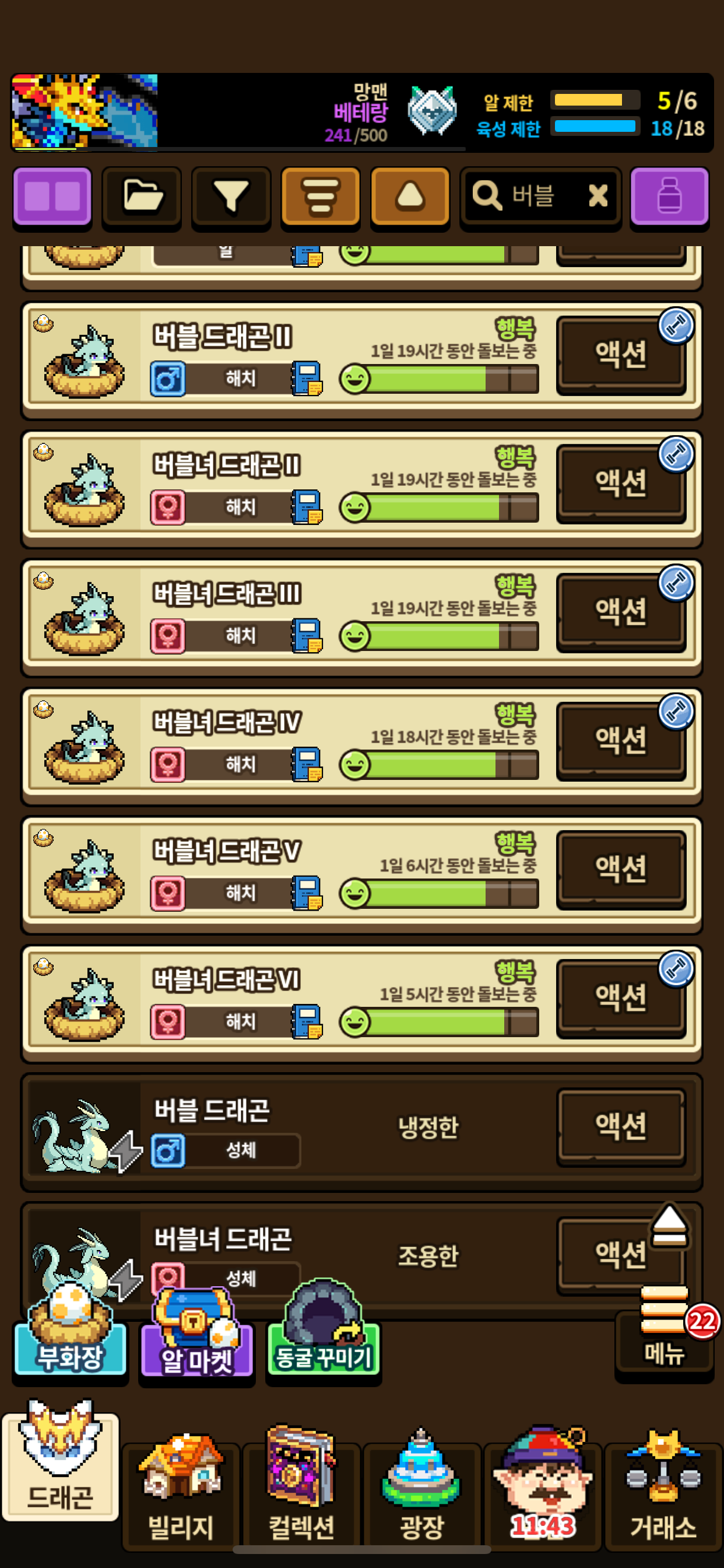Open the sort order button
Image resolution: width=724 pixels, height=1568 pixels.
[321, 197]
